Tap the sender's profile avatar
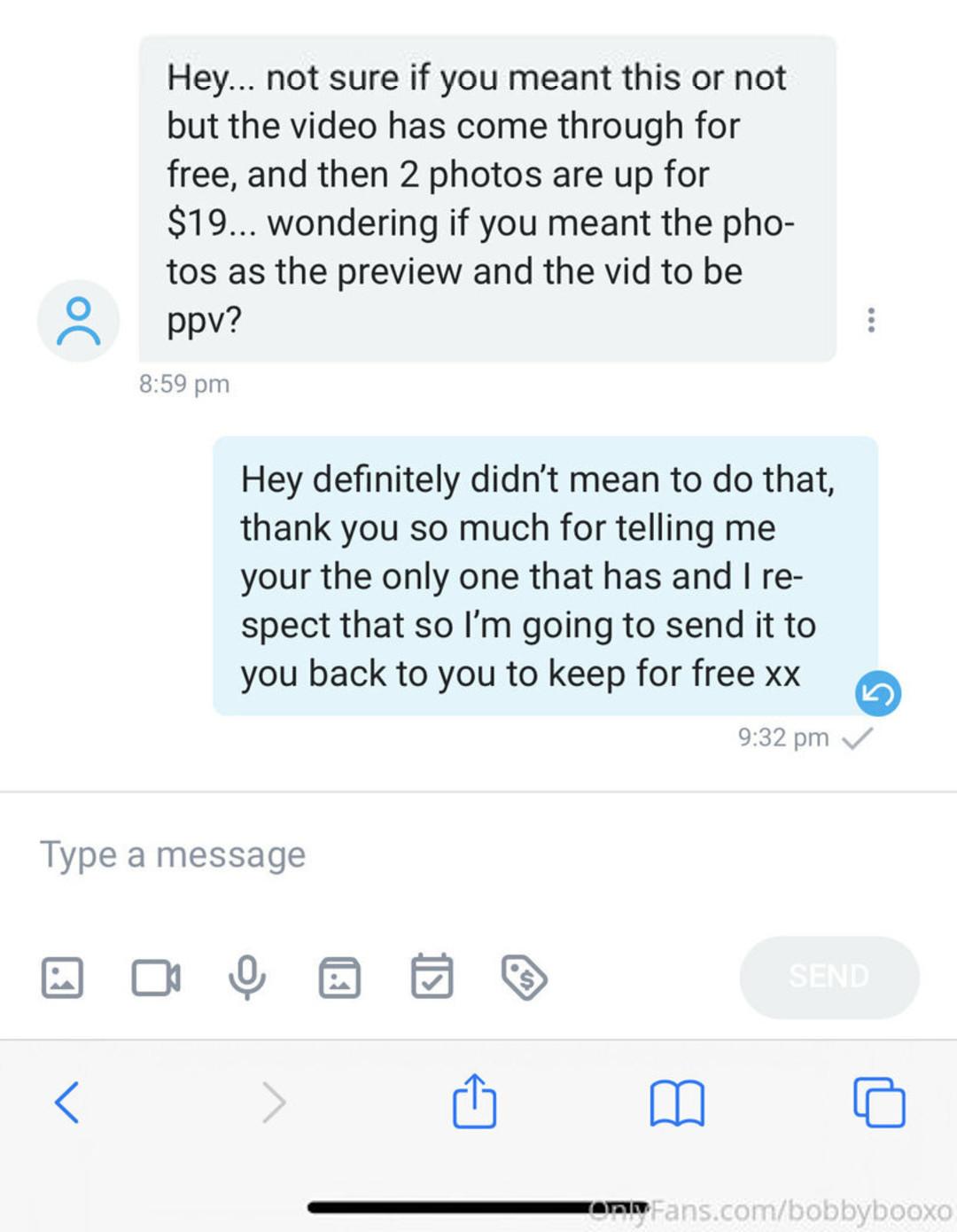Screen dimensions: 957x1232 (x=78, y=321)
